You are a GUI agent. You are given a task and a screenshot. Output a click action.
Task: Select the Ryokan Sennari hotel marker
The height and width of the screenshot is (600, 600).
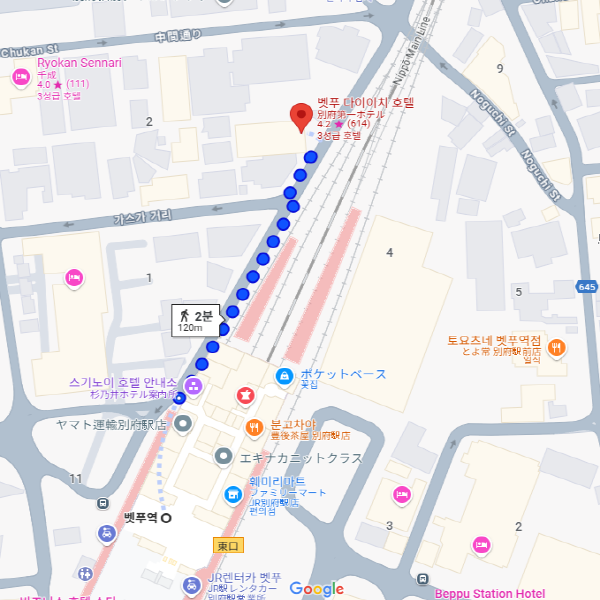coord(20,76)
